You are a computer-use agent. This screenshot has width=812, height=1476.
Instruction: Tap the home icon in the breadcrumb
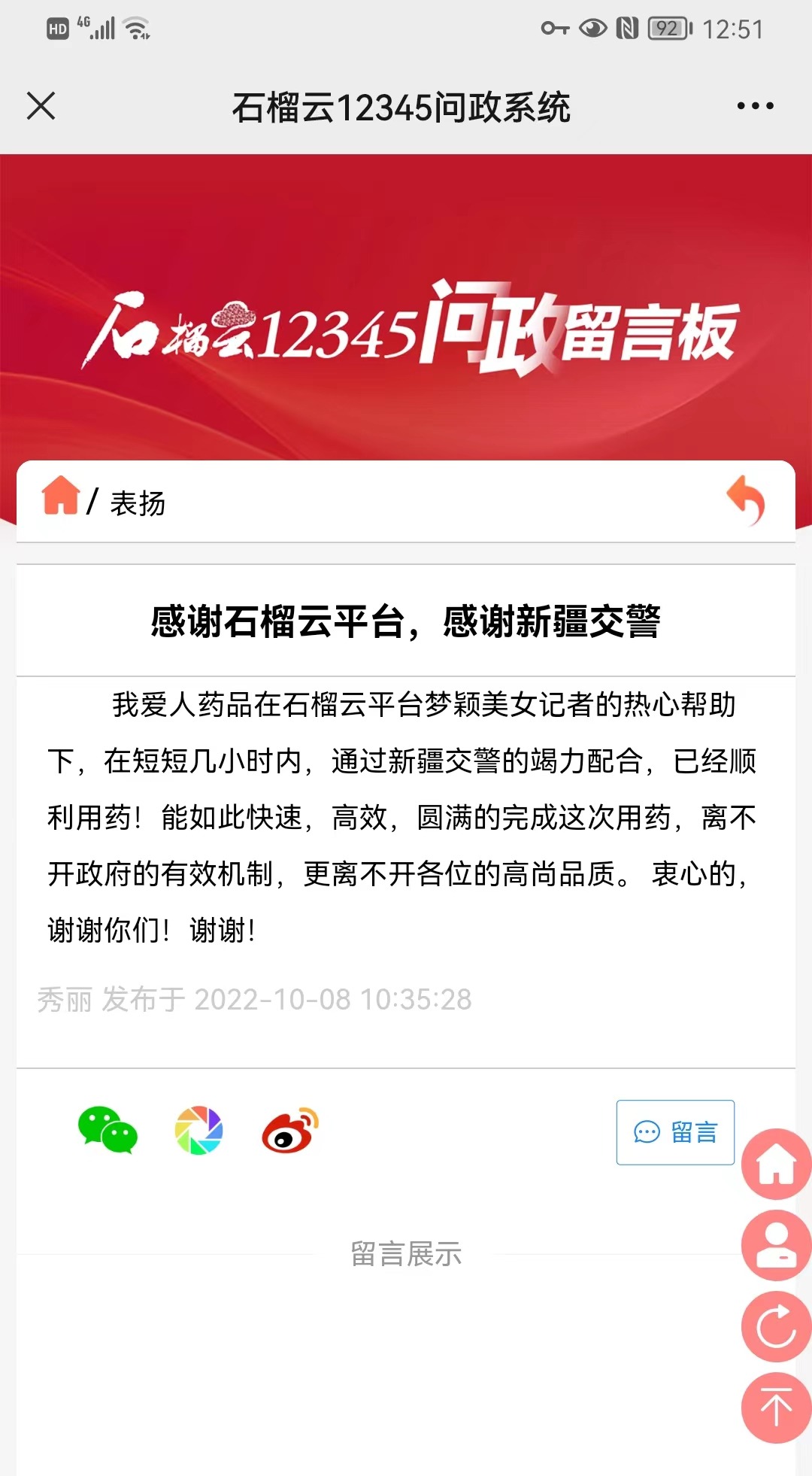click(61, 496)
